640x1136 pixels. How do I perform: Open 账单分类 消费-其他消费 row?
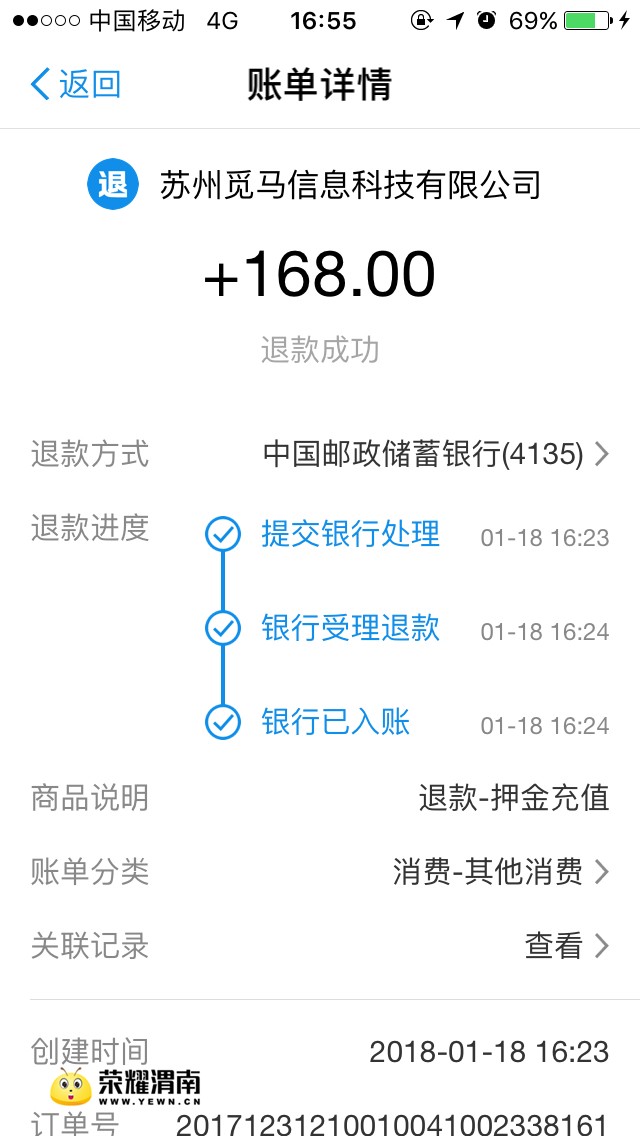(499, 872)
